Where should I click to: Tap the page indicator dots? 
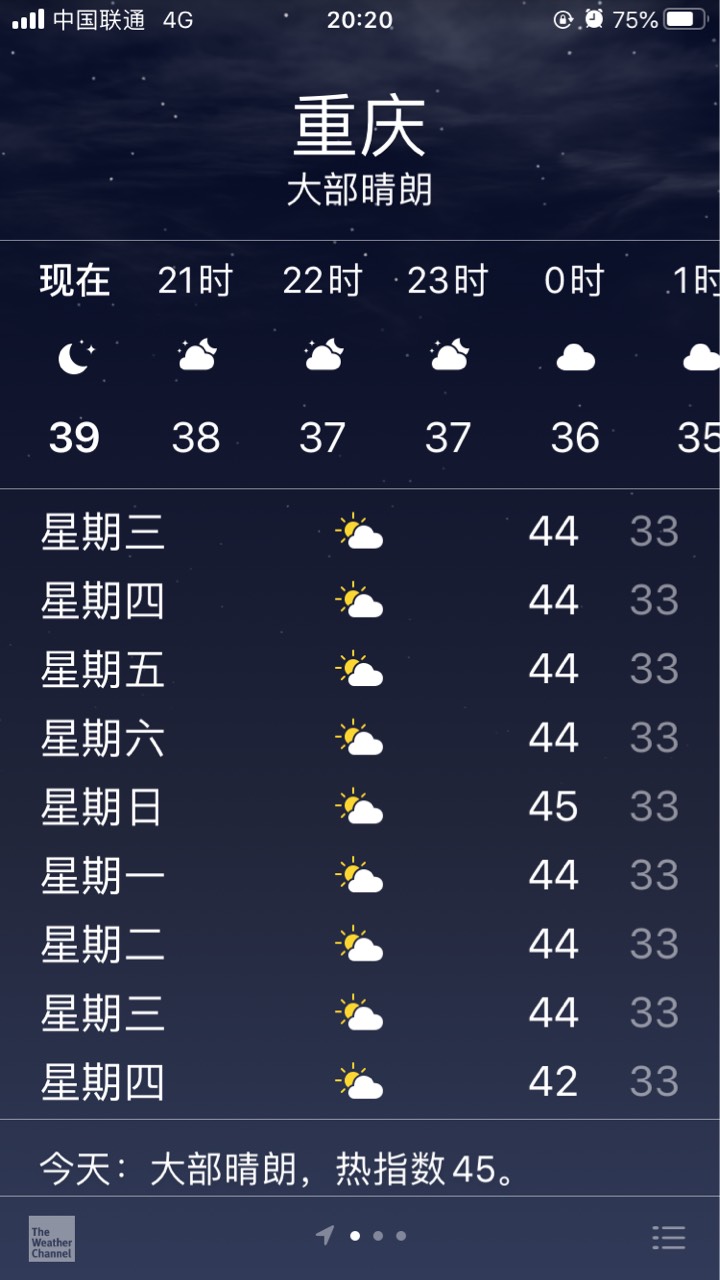click(361, 1236)
